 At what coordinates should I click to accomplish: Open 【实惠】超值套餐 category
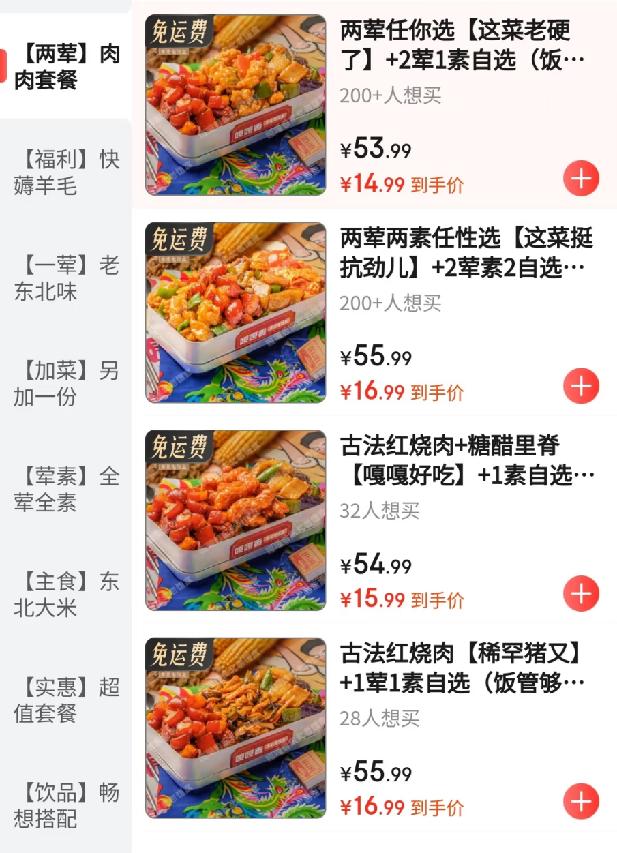66,700
